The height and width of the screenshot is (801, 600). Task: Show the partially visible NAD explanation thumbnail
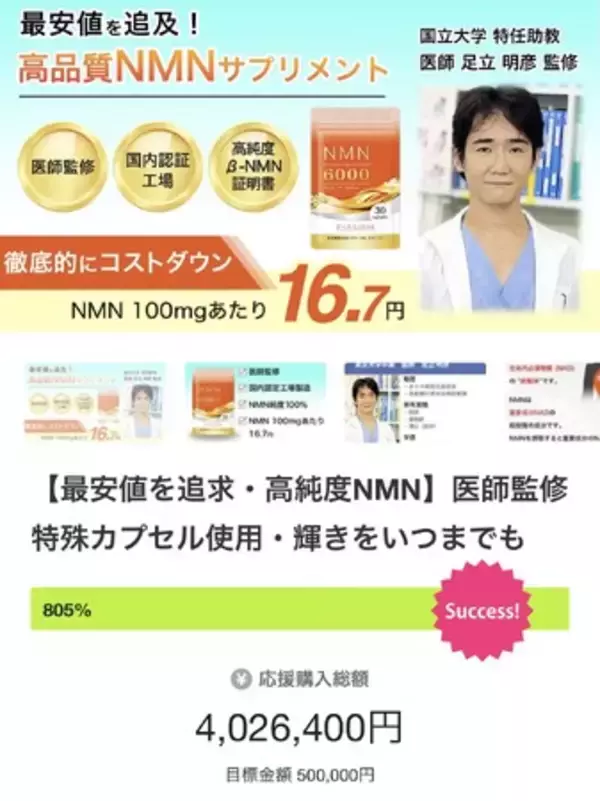pos(552,403)
